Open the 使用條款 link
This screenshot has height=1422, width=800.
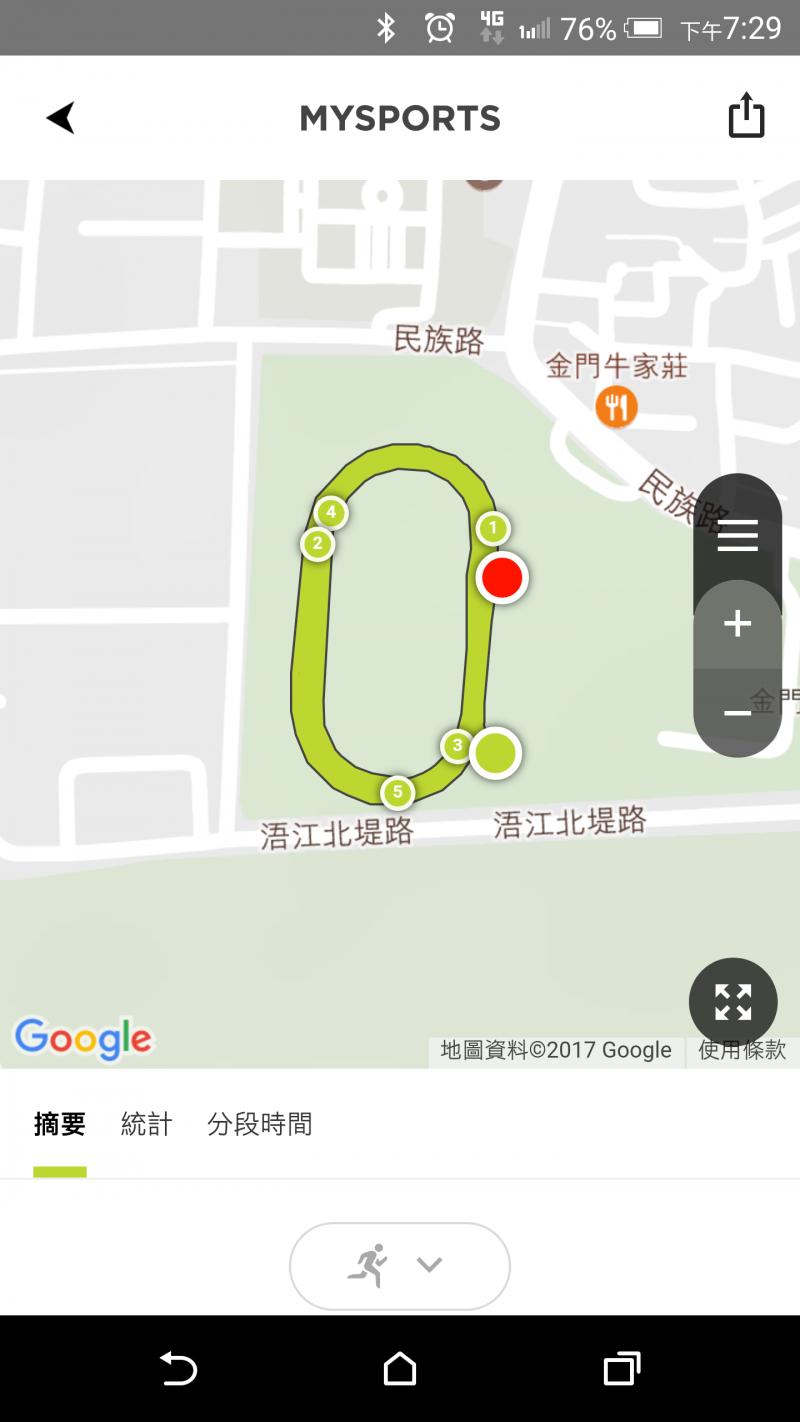pyautogui.click(x=741, y=1050)
